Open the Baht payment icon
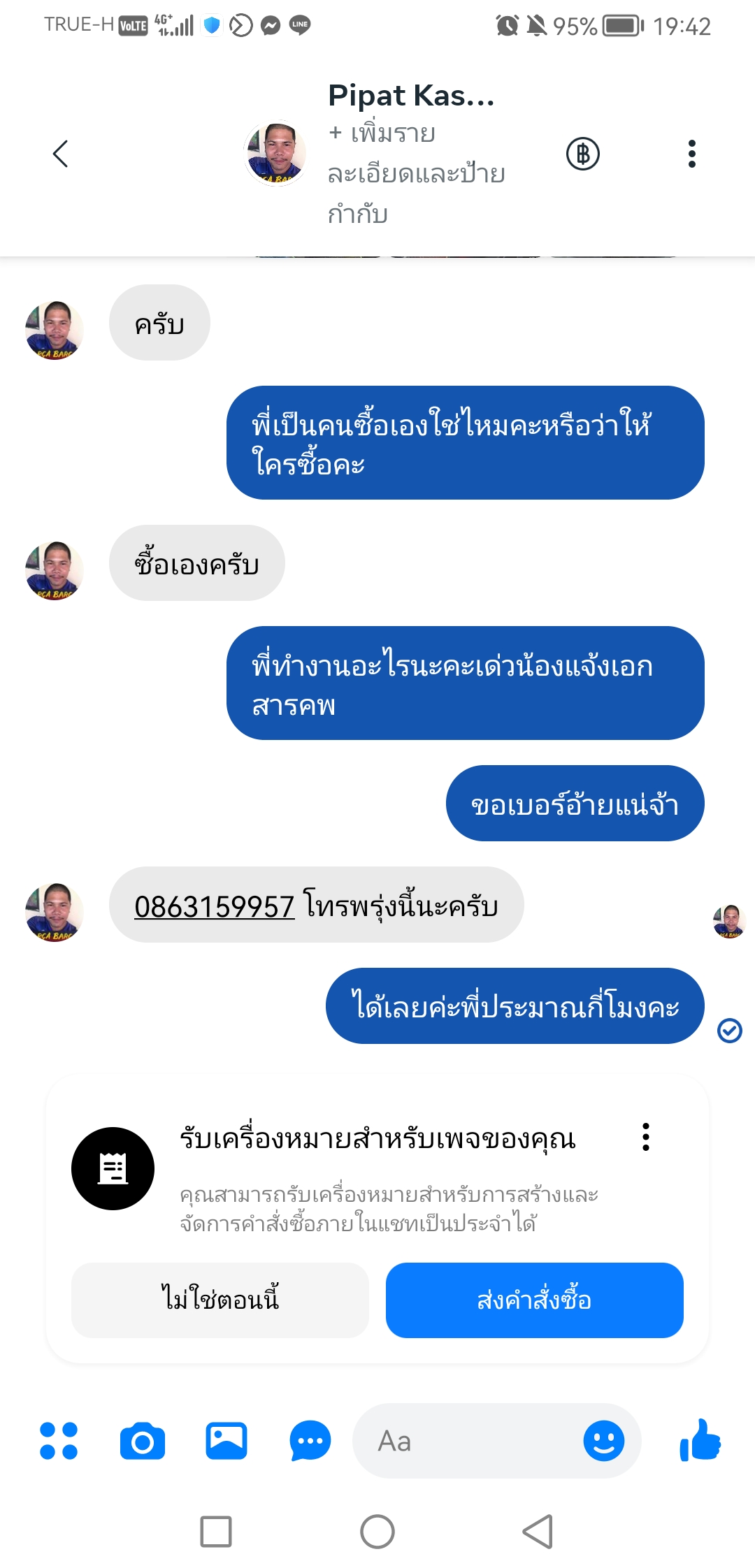755x1568 pixels. click(582, 154)
